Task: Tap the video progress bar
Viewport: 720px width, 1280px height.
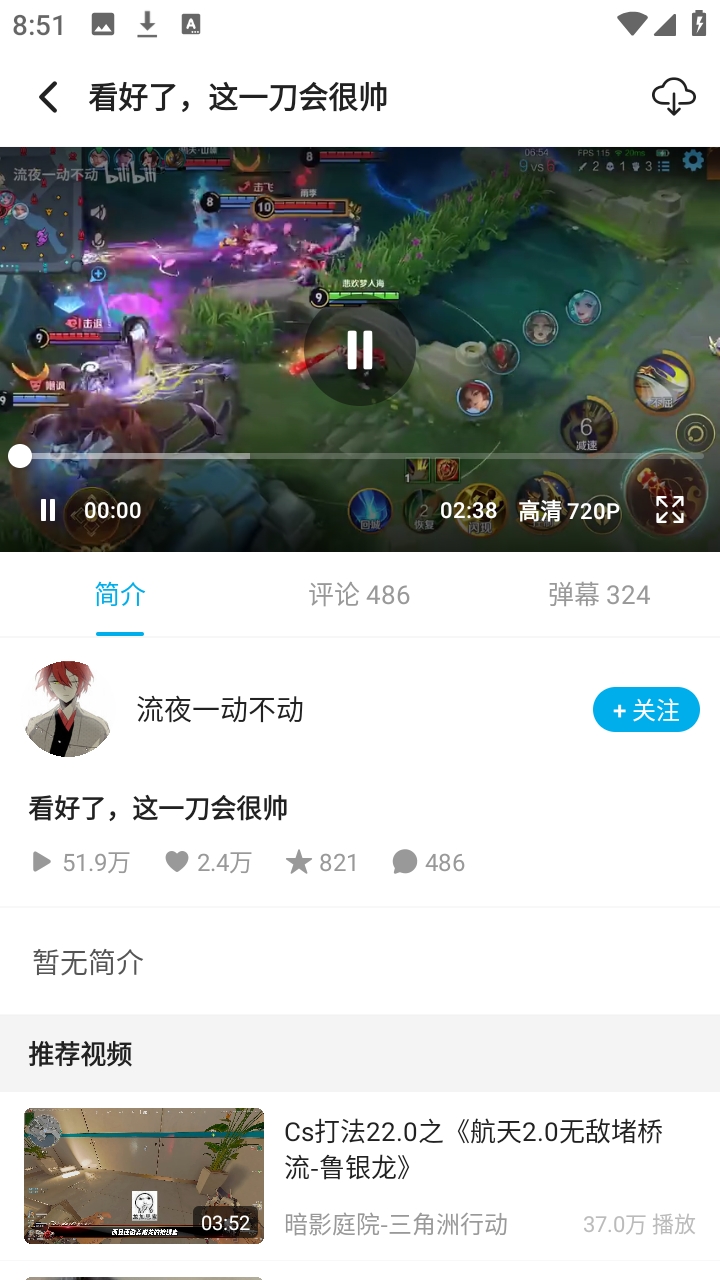Action: click(360, 456)
